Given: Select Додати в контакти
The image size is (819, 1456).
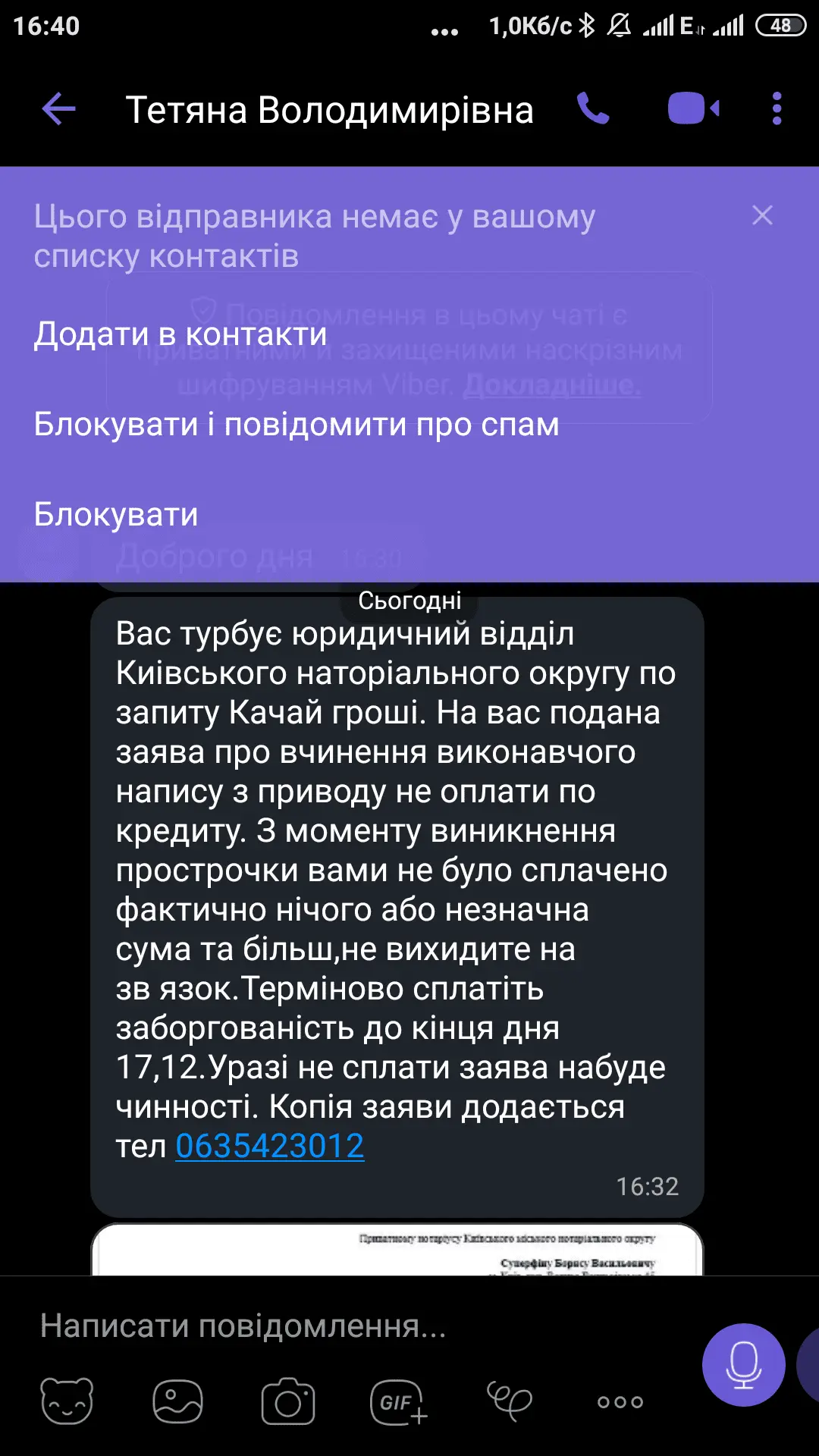Looking at the screenshot, I should 180,334.
